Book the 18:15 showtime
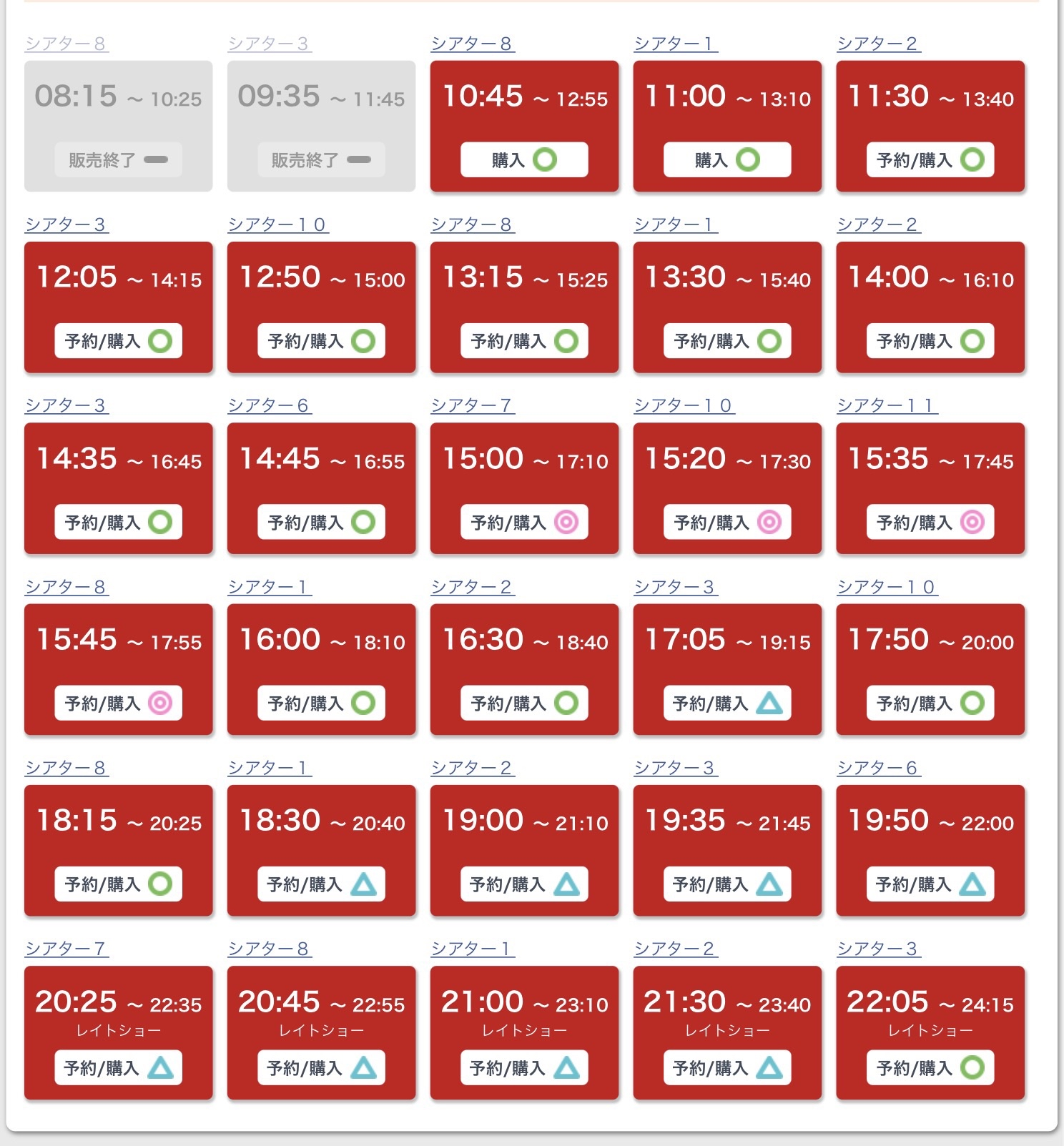The image size is (1064, 1146). point(118,884)
